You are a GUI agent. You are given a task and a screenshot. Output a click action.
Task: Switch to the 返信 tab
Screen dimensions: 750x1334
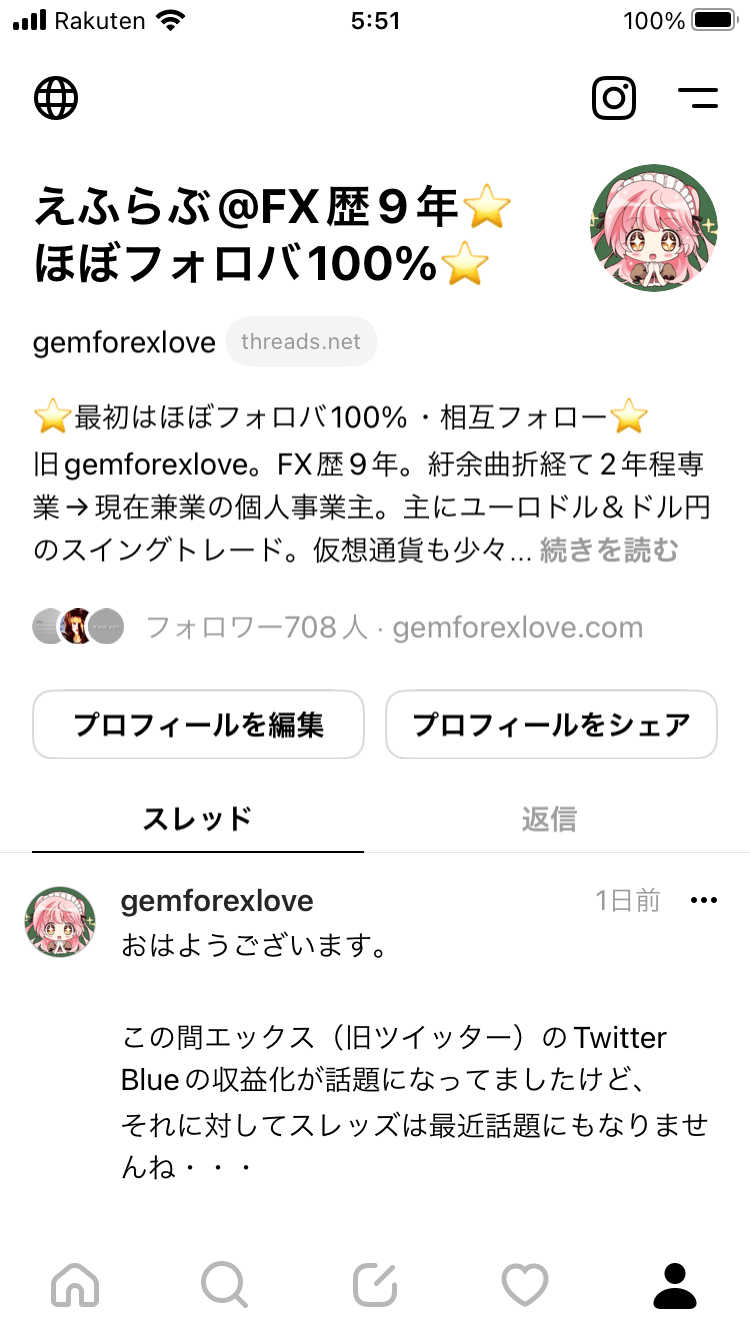click(549, 819)
